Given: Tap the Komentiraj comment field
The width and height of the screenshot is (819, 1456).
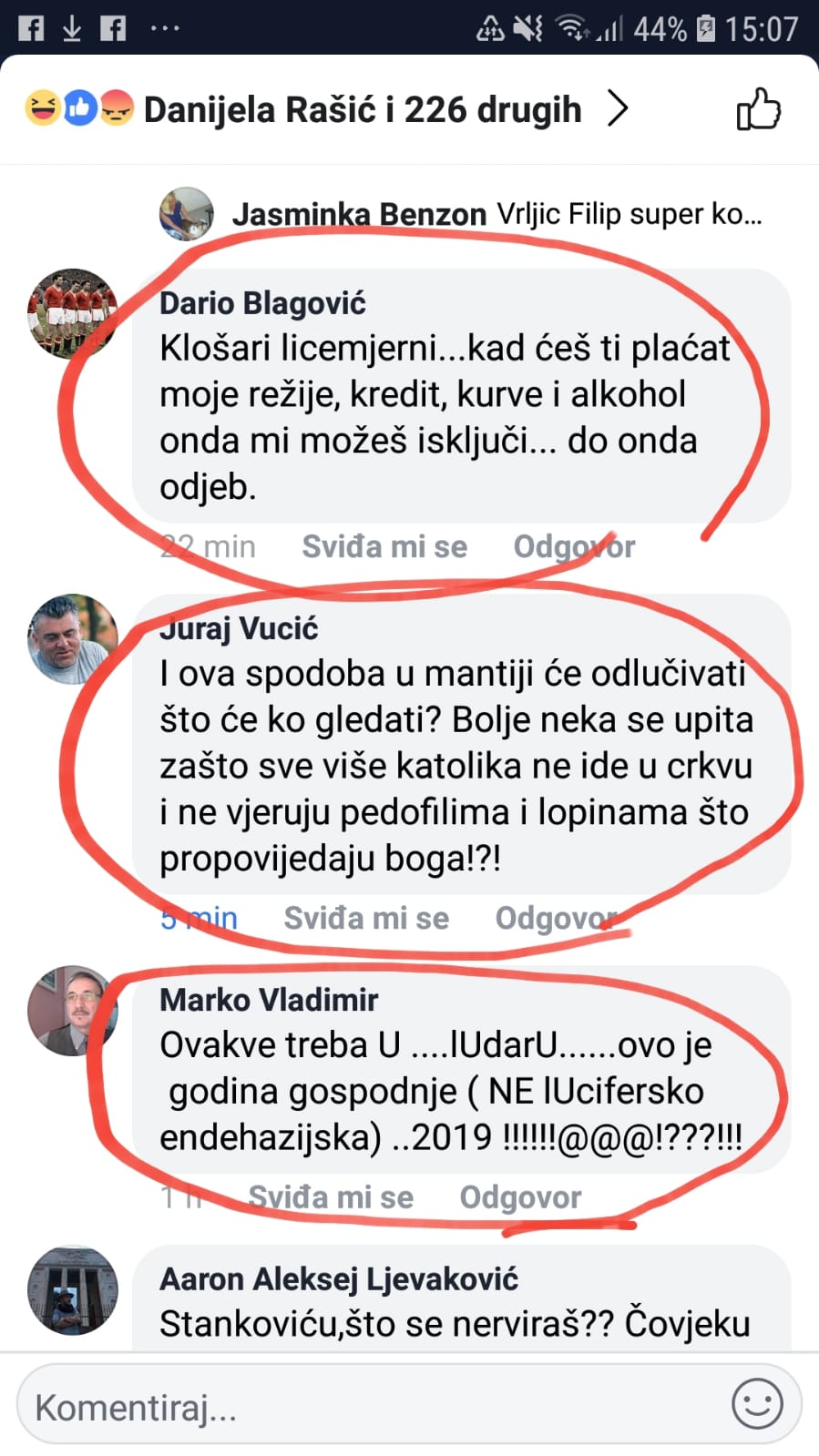Looking at the screenshot, I should pyautogui.click(x=364, y=1408).
